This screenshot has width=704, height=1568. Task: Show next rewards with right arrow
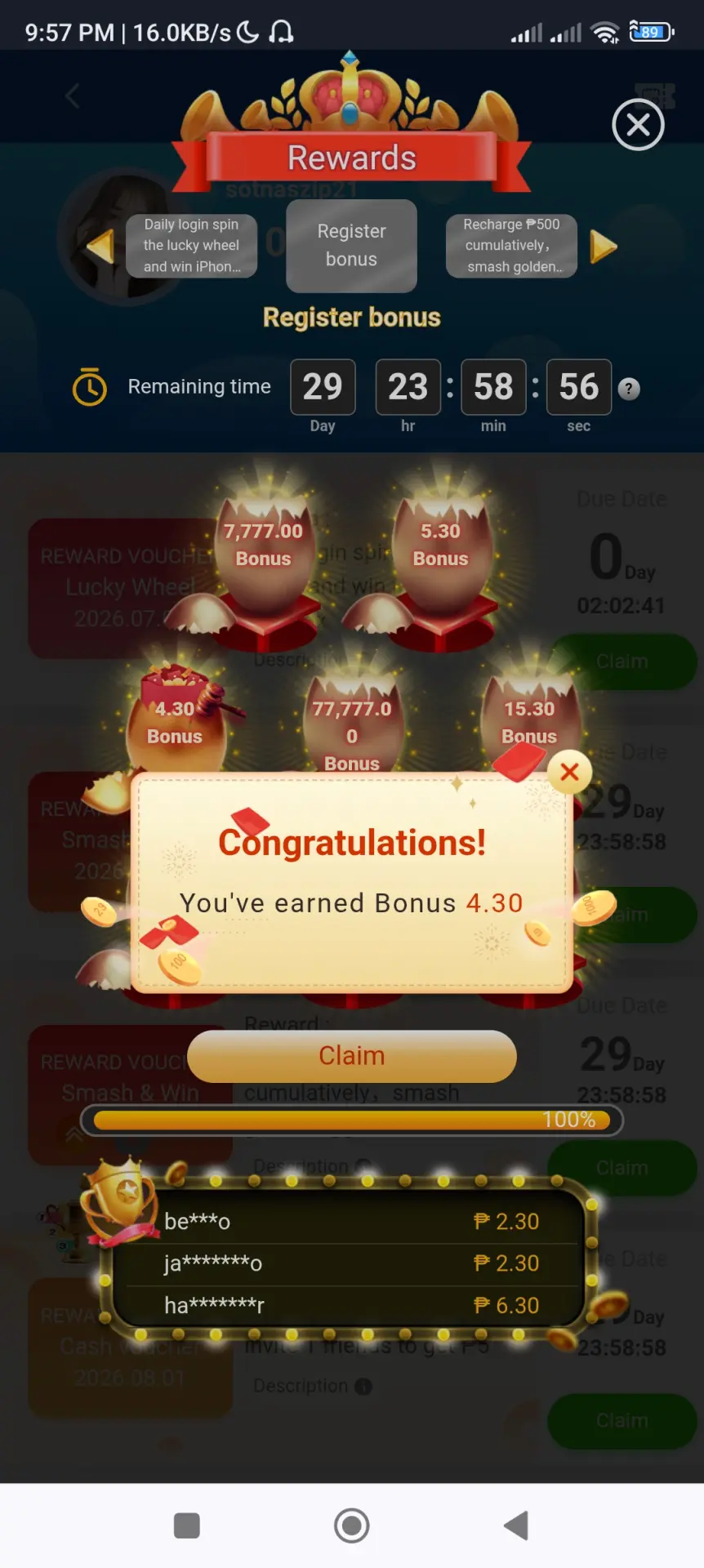pos(604,246)
